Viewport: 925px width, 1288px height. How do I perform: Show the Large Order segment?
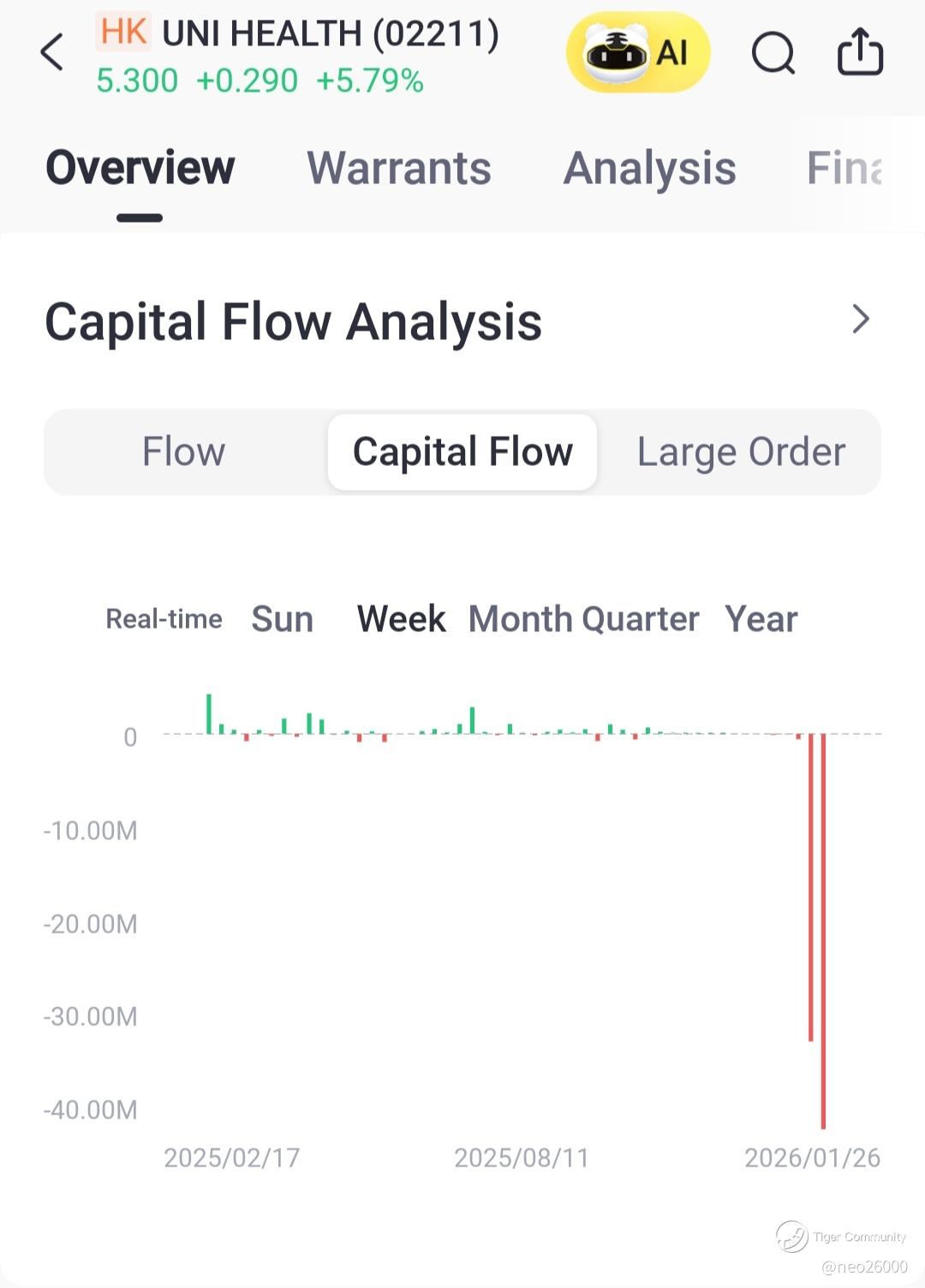[741, 452]
